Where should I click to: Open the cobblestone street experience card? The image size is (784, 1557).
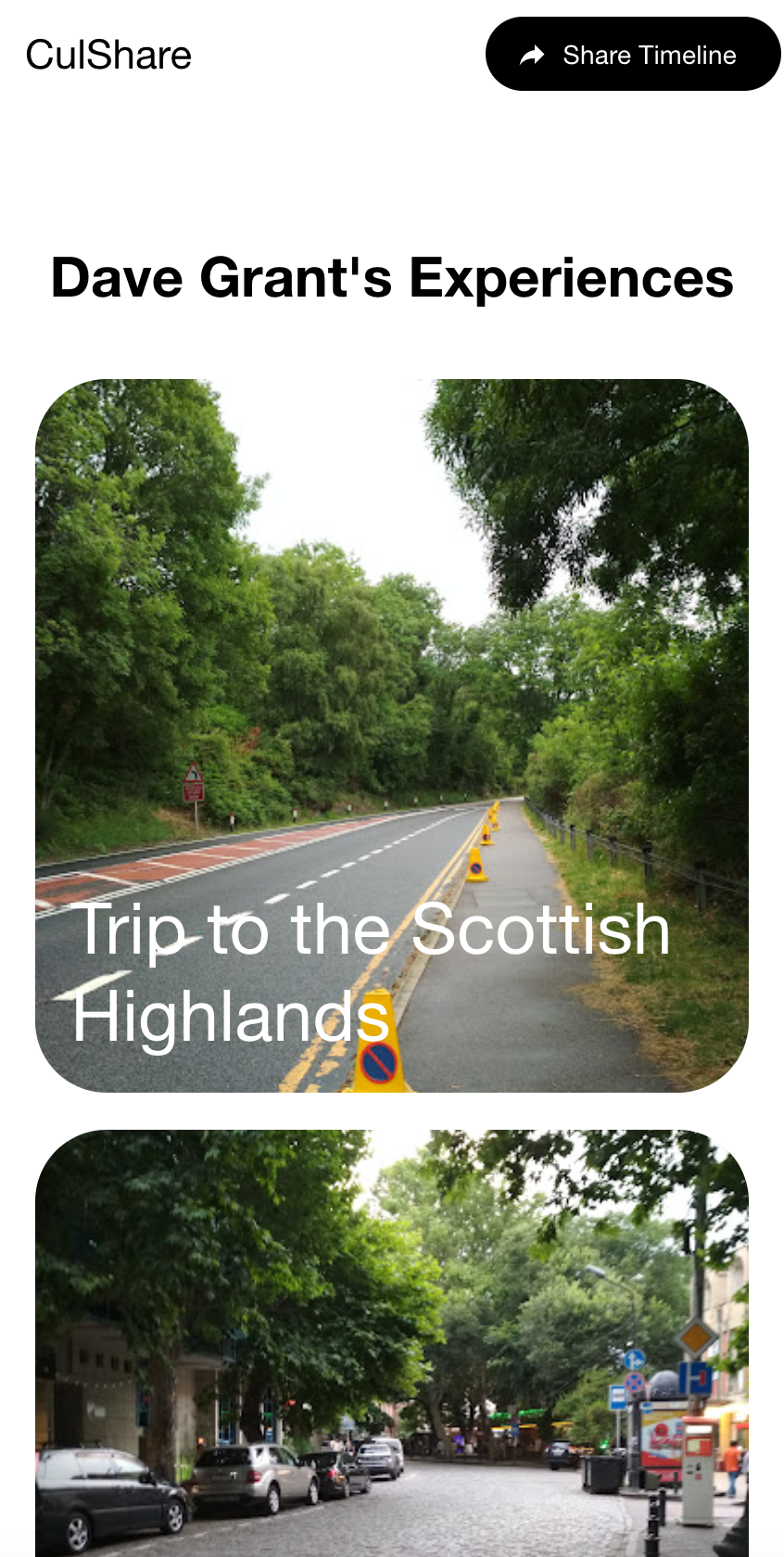pyautogui.click(x=391, y=1344)
